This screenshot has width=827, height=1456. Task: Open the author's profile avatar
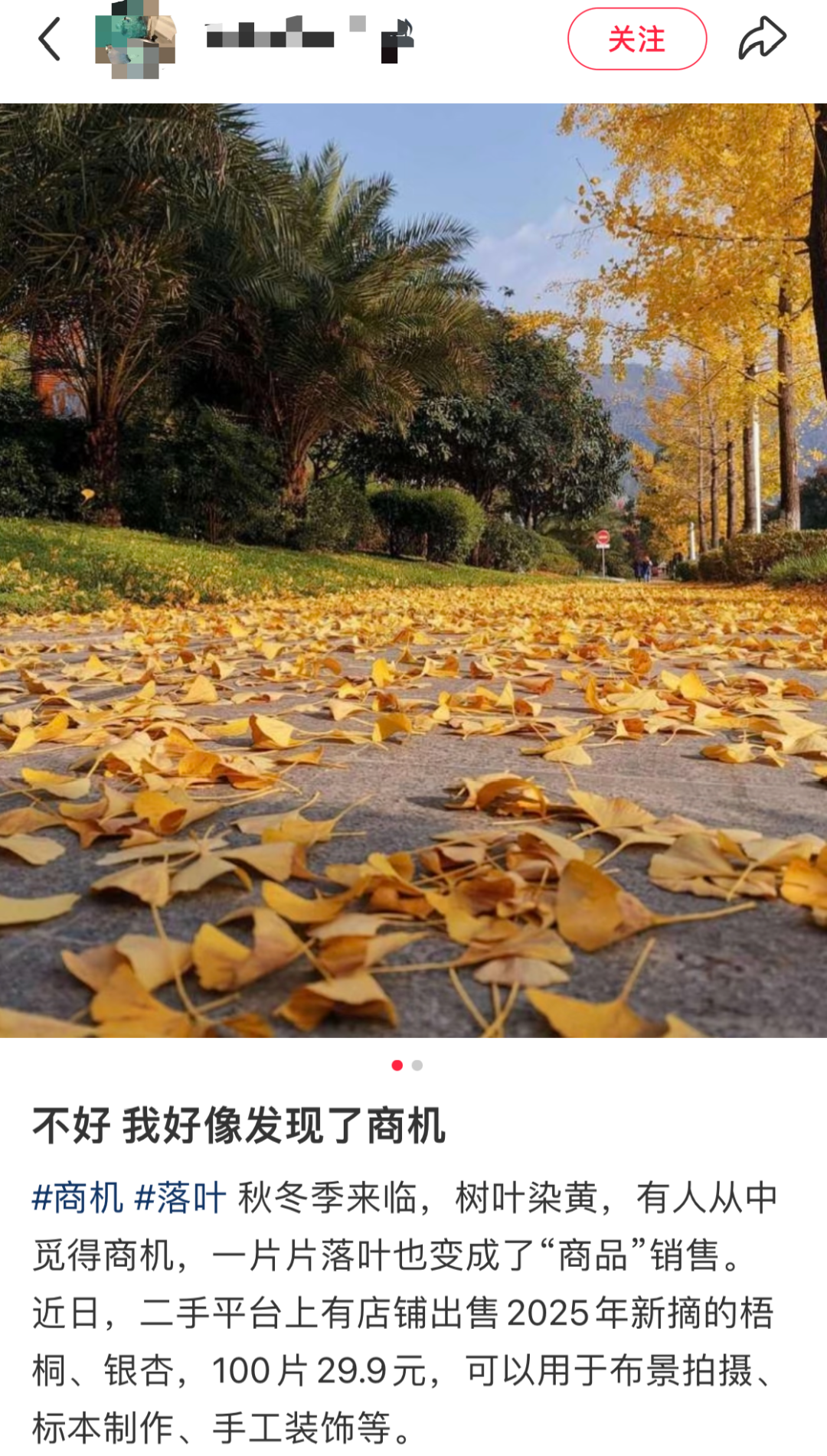tap(136, 39)
